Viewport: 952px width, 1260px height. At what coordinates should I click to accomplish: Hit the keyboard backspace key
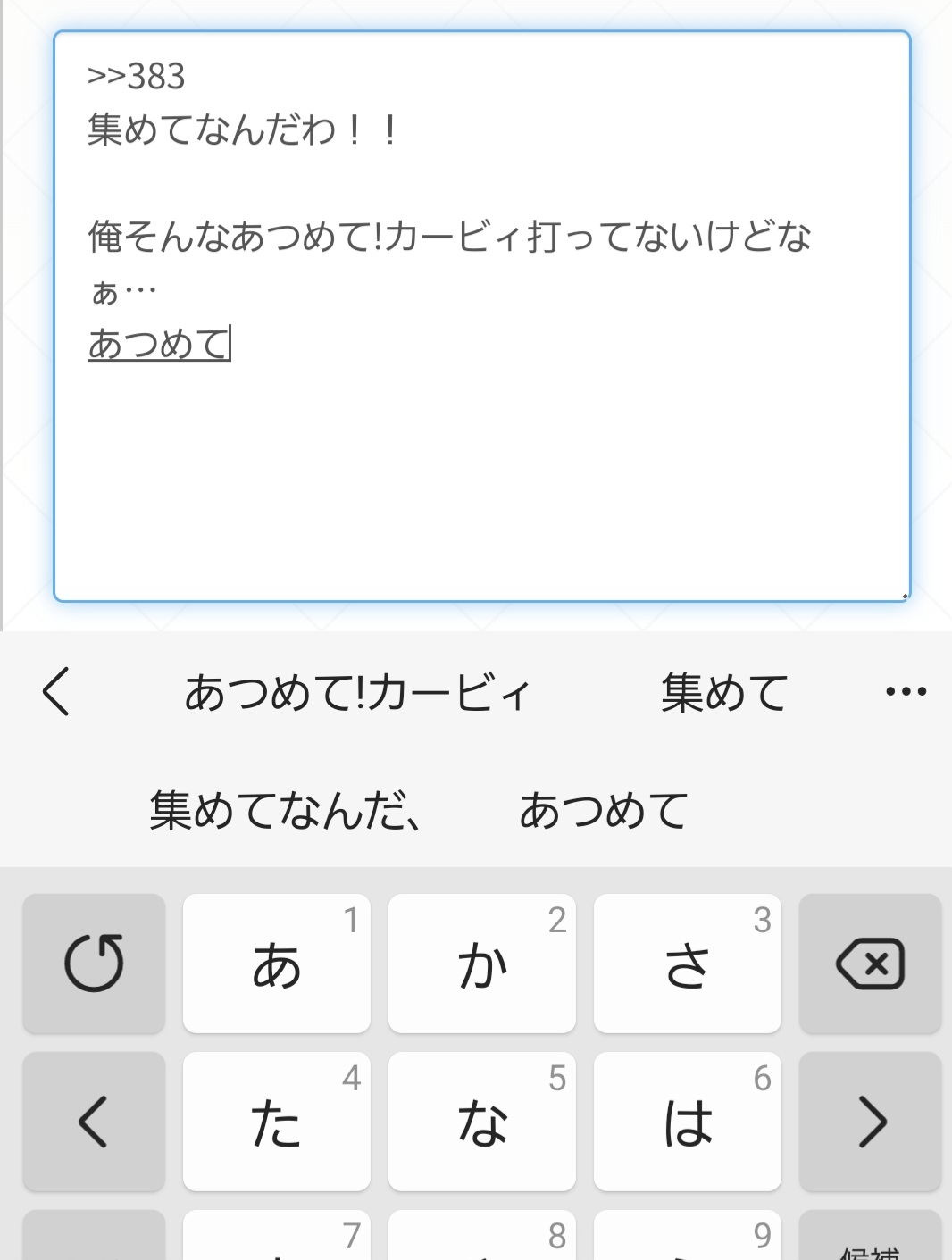pyautogui.click(x=870, y=964)
